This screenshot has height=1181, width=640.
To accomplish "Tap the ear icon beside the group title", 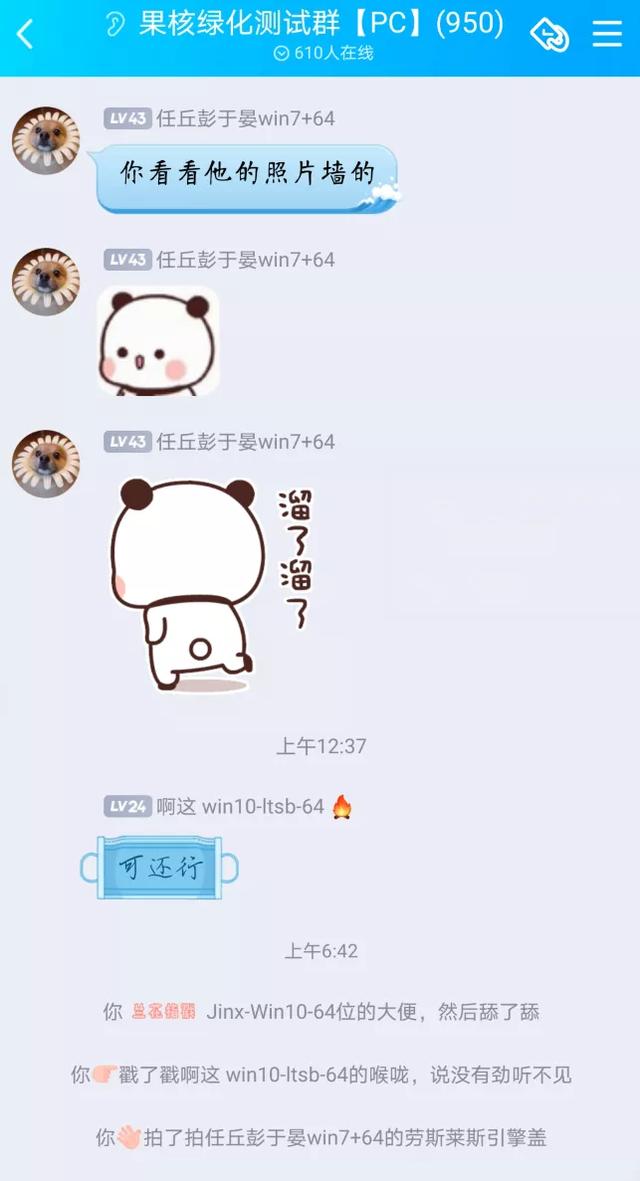I will point(115,24).
